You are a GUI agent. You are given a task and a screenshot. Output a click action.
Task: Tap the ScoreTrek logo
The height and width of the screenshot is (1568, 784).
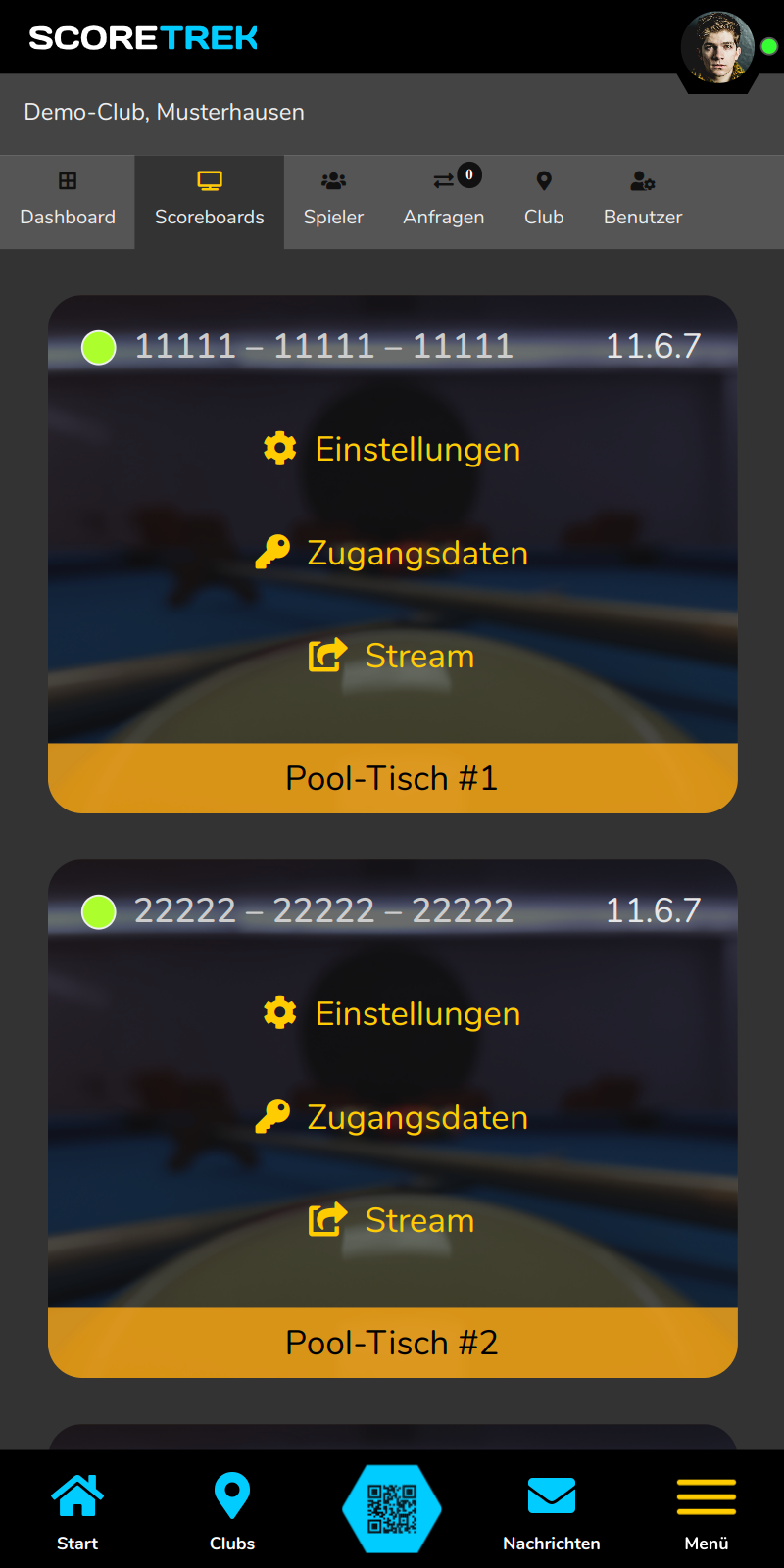coord(143,38)
